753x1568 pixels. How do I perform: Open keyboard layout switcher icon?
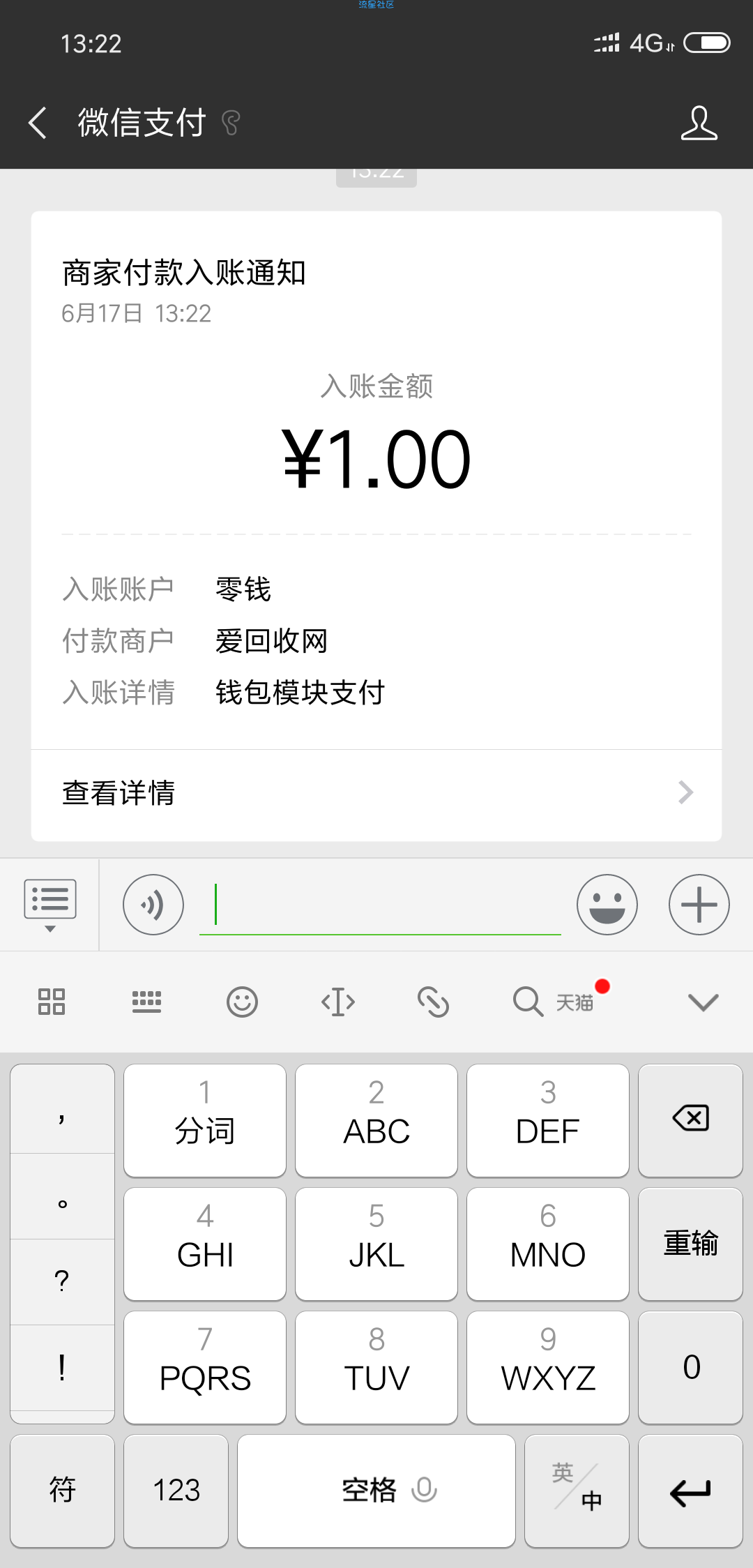146,1002
